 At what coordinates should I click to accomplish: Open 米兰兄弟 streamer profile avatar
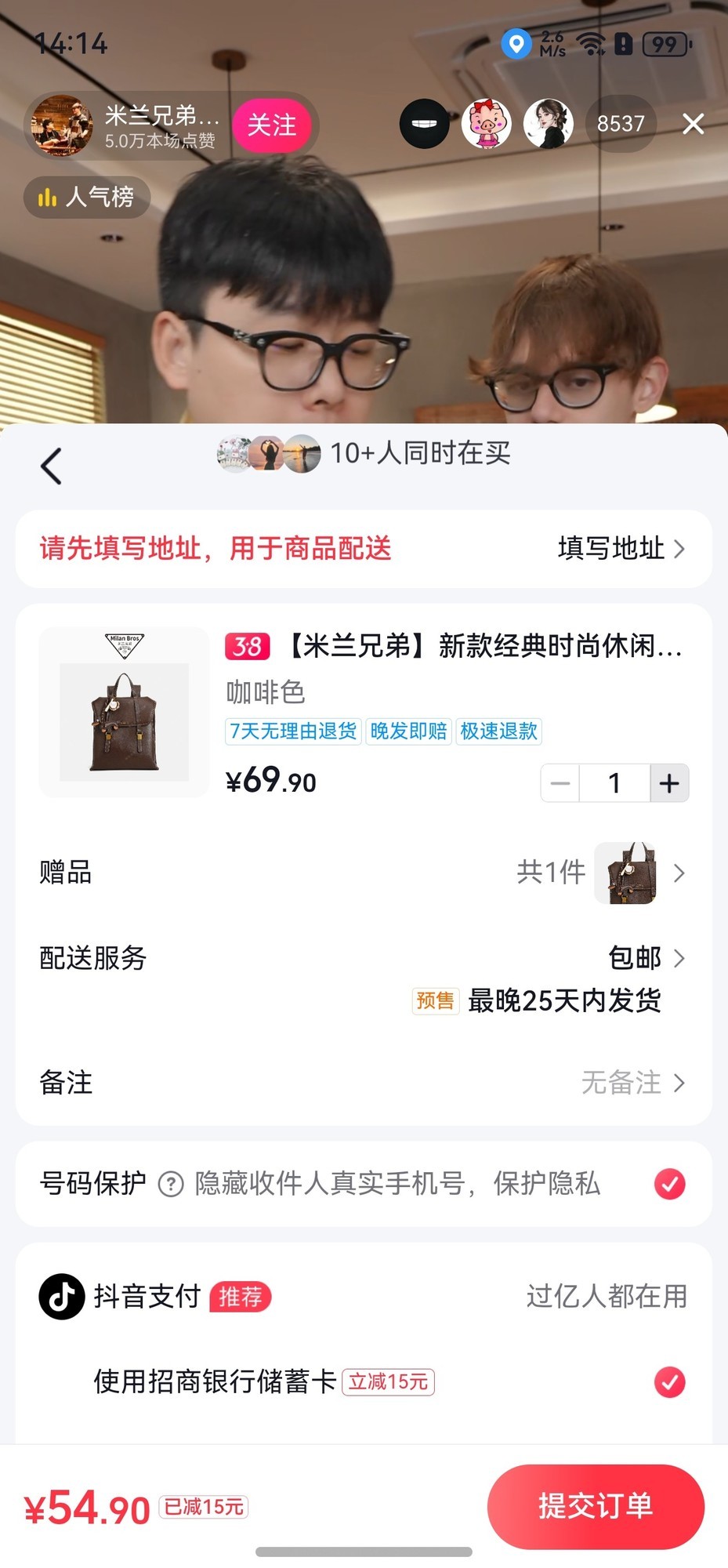click(61, 125)
